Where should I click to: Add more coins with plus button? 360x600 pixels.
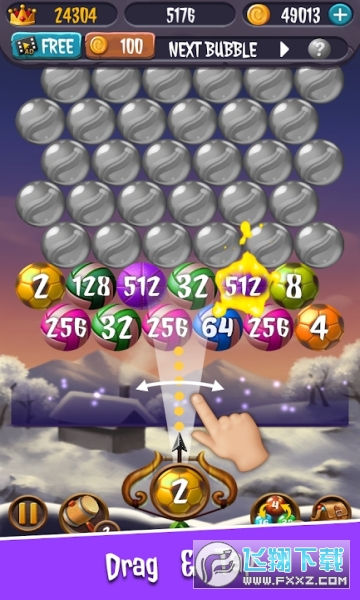click(x=340, y=15)
